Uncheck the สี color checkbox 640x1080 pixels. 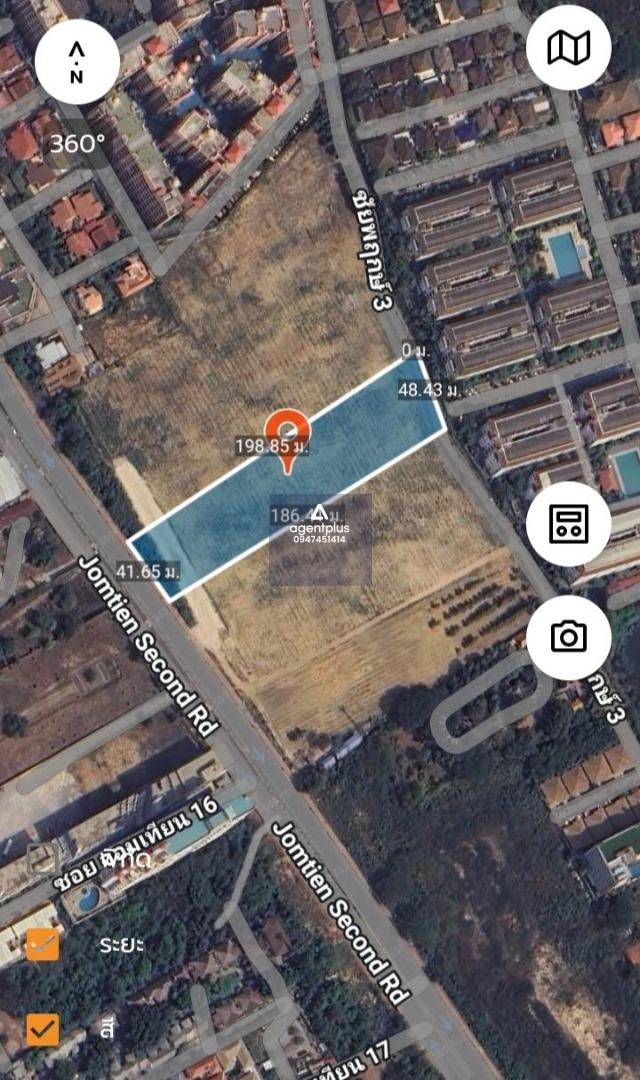pos(42,1028)
